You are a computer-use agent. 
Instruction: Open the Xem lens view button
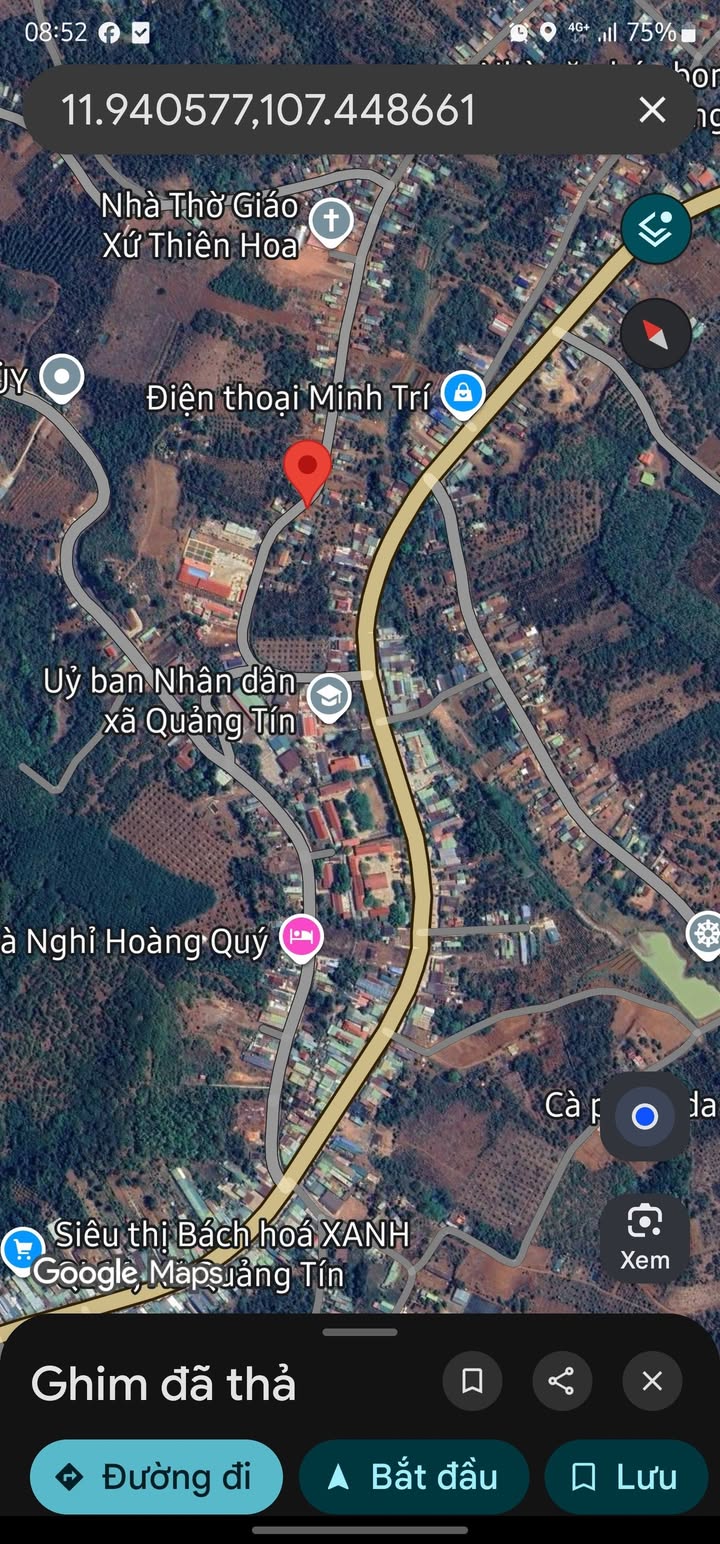(645, 1237)
